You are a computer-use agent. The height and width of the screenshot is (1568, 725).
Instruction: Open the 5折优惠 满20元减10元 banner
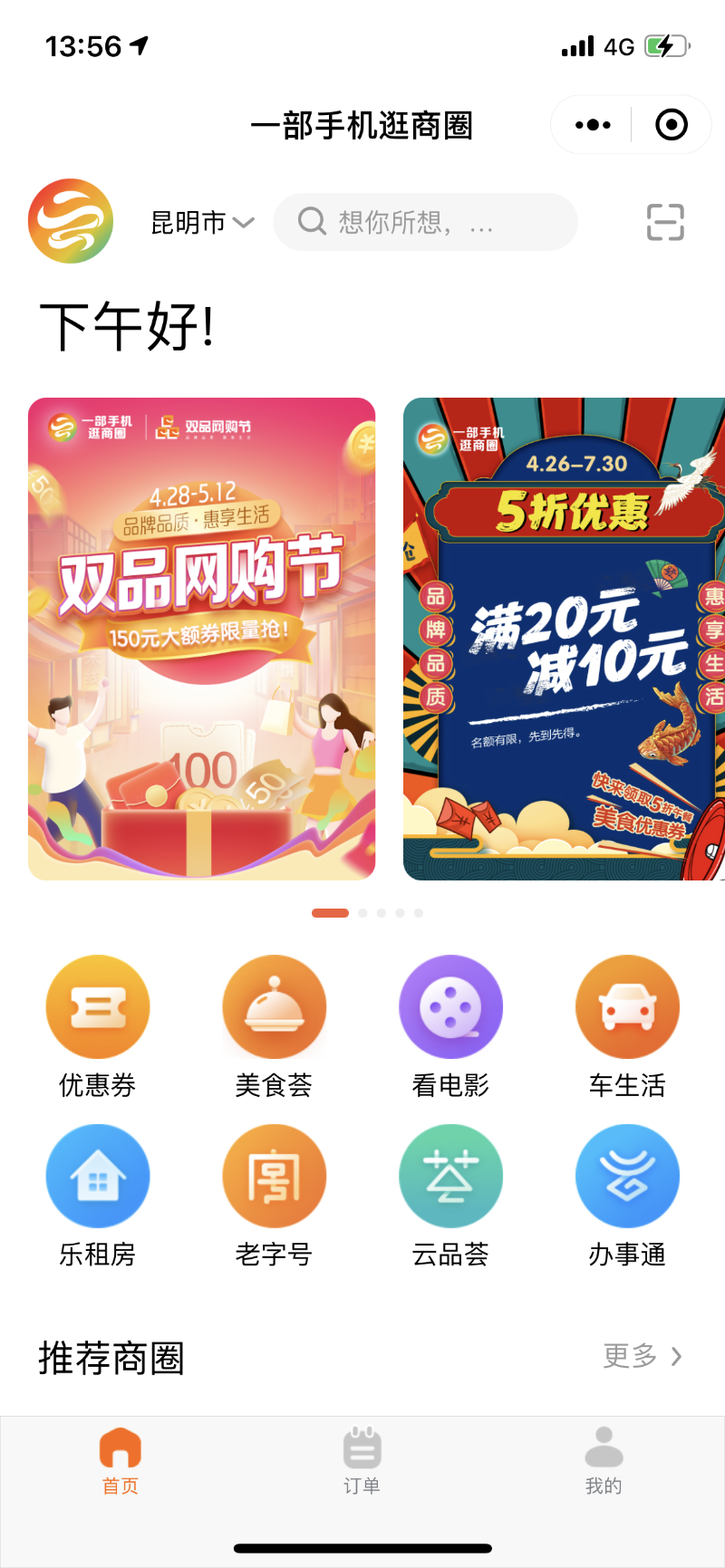pos(564,639)
